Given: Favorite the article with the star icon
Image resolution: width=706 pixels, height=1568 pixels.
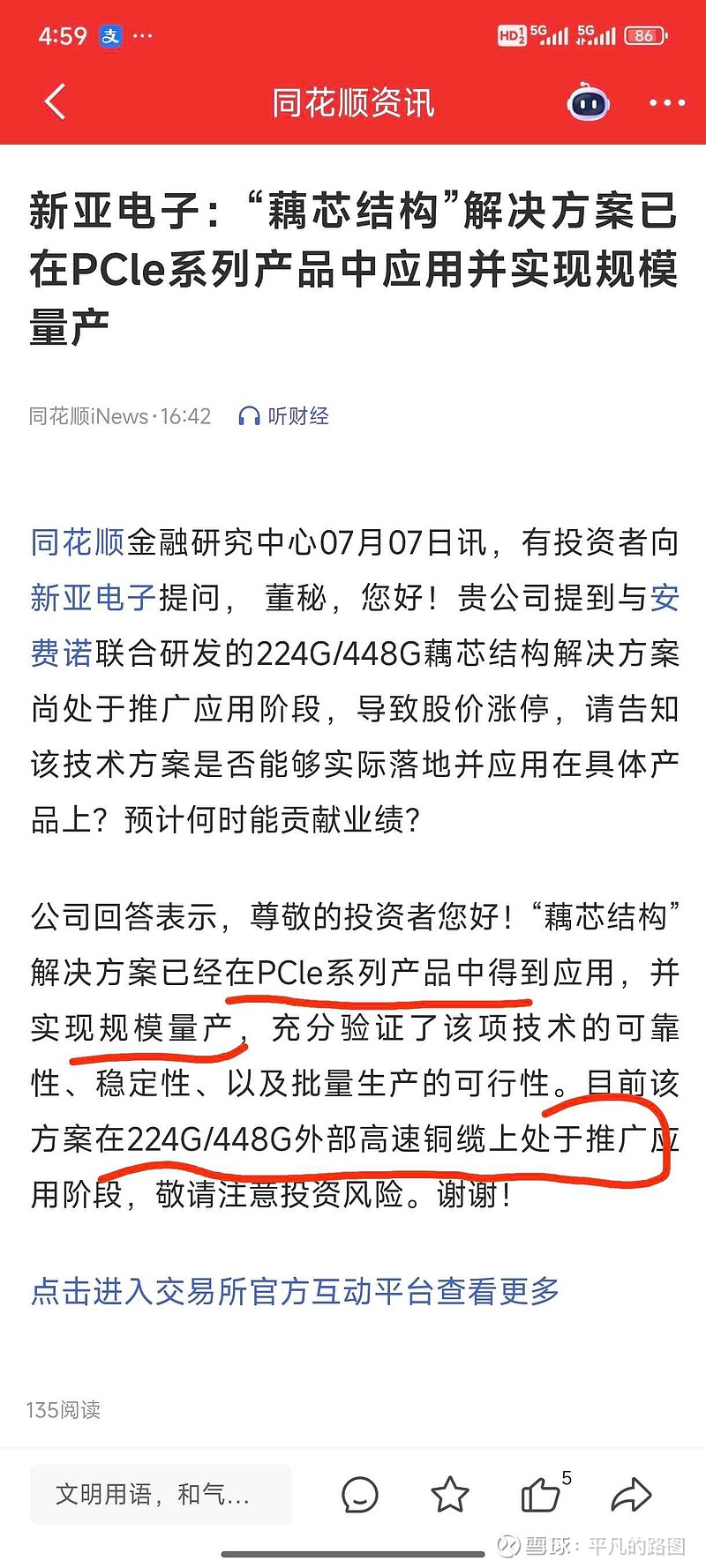Looking at the screenshot, I should click(x=452, y=1495).
